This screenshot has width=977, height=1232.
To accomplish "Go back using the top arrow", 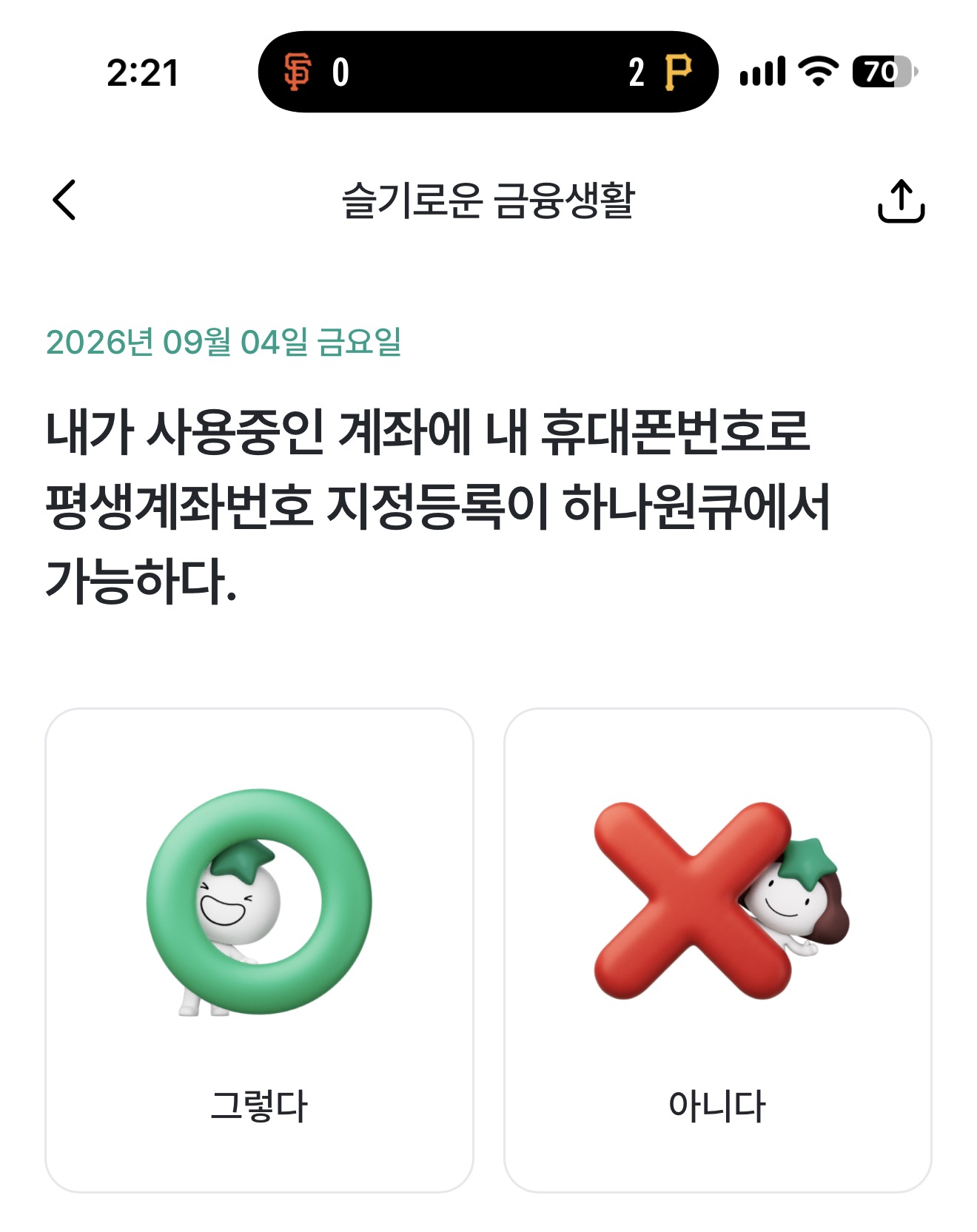I will pyautogui.click(x=64, y=200).
